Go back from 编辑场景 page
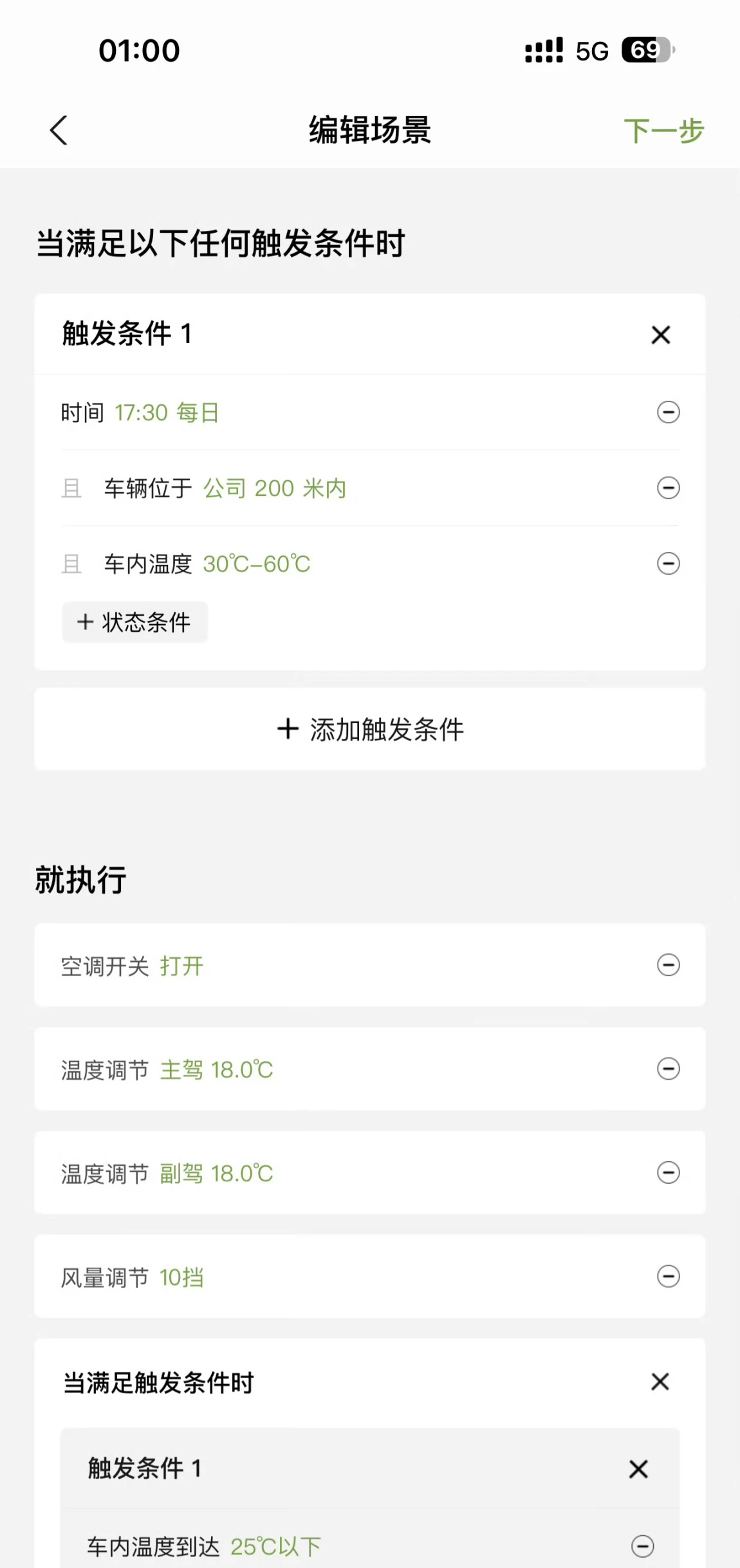The image size is (740, 1568). point(59,131)
